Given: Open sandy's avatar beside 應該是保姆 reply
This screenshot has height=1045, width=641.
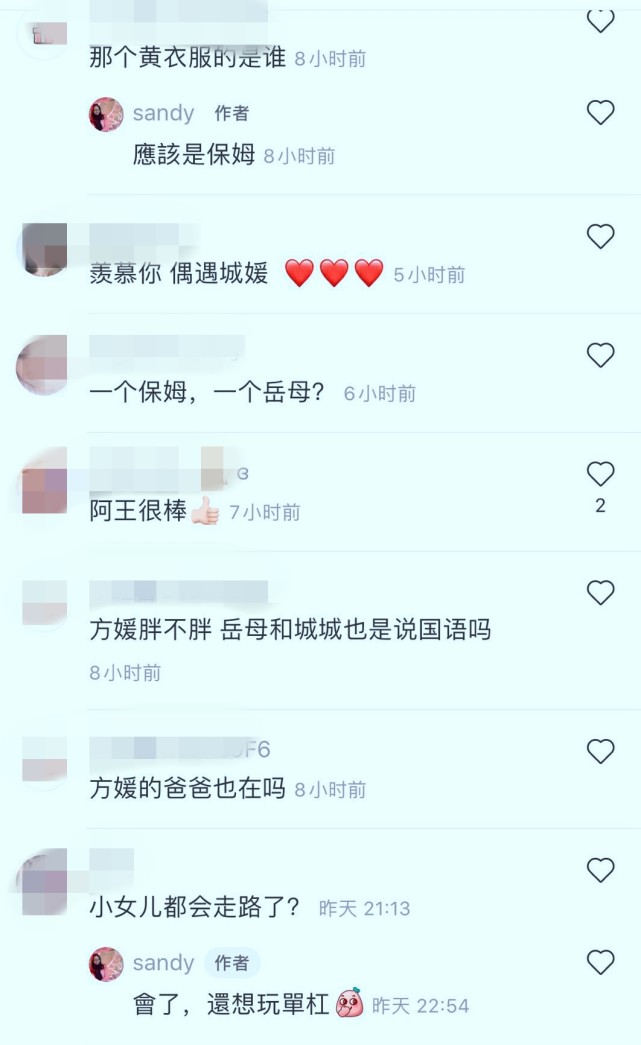Looking at the screenshot, I should point(106,114).
